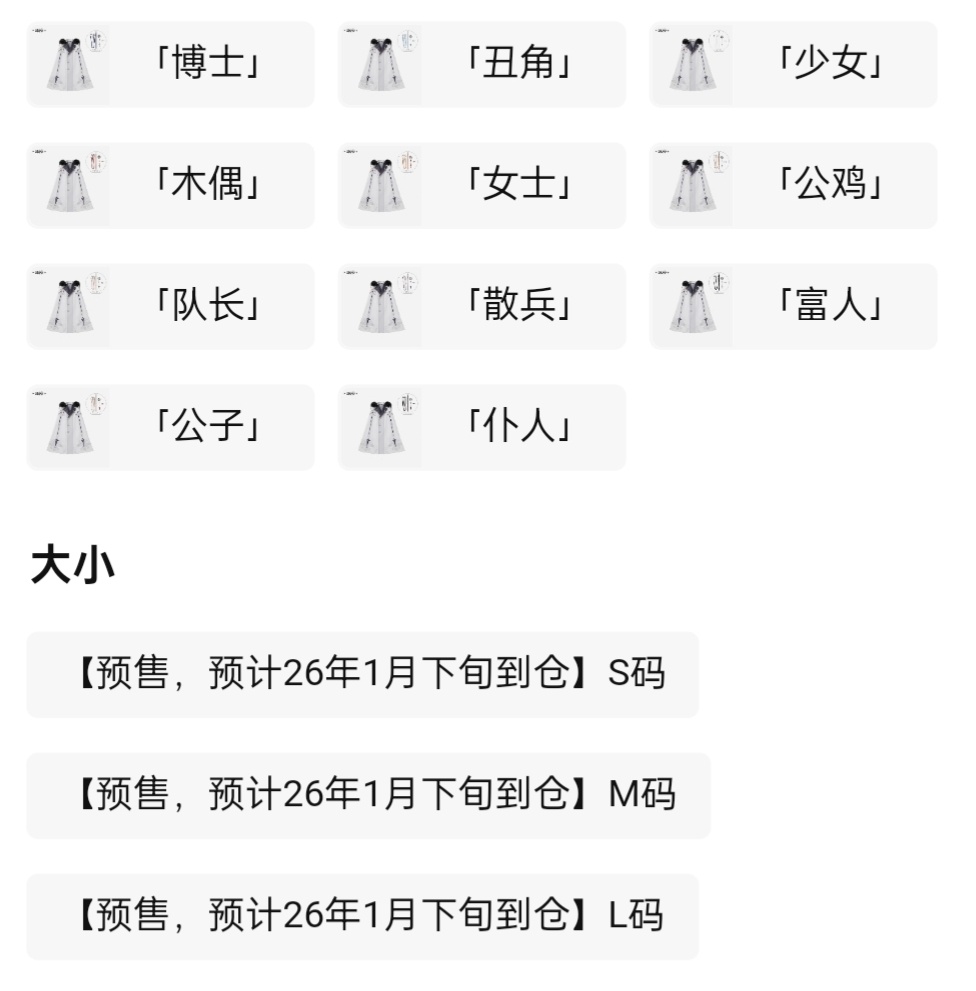
Task: Pick the 「散兵」 option
Action: (x=482, y=306)
